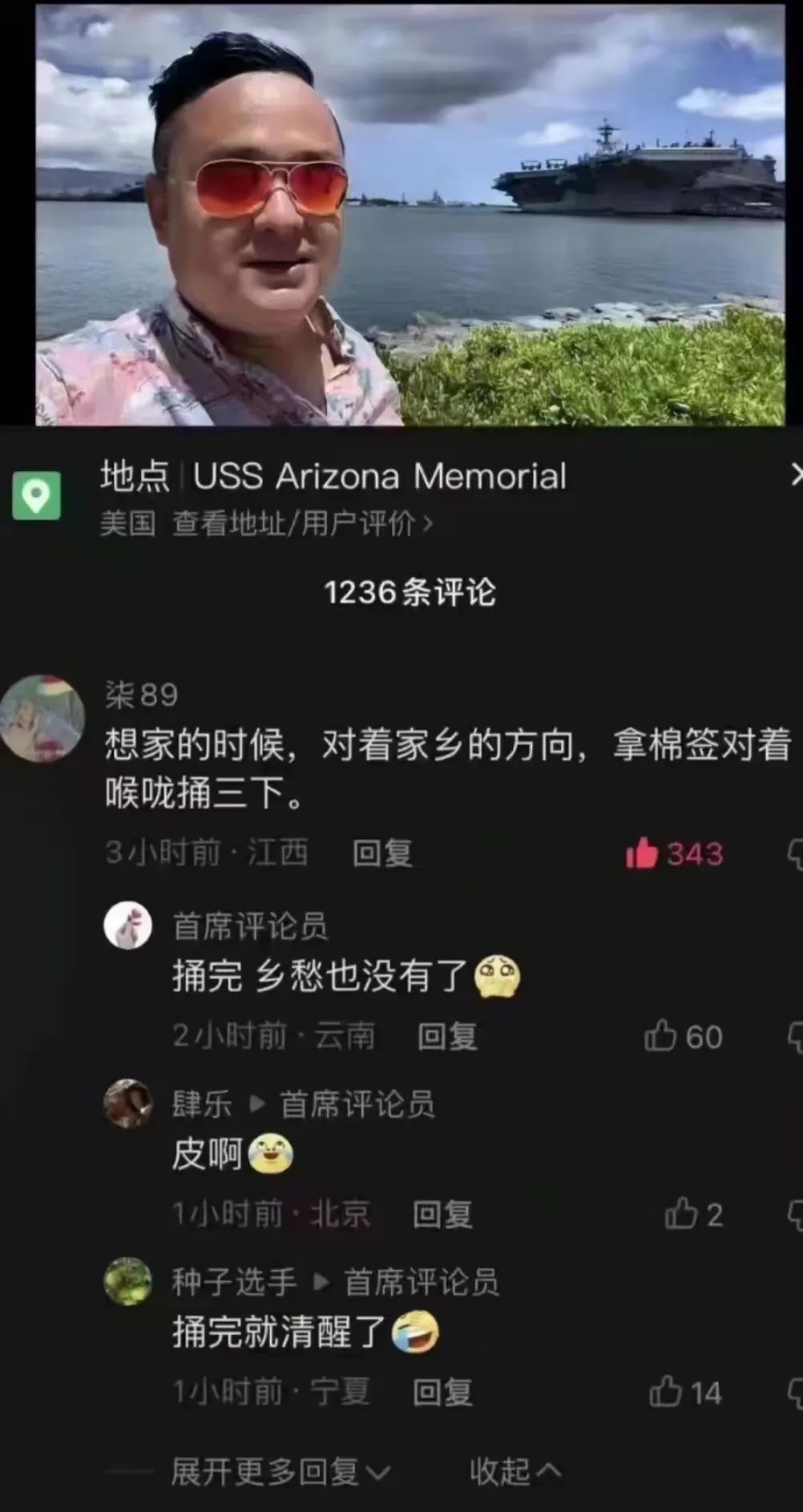Viewport: 803px width, 1512px height.
Task: Open the USS Arizona Memorial location
Action: click(379, 477)
